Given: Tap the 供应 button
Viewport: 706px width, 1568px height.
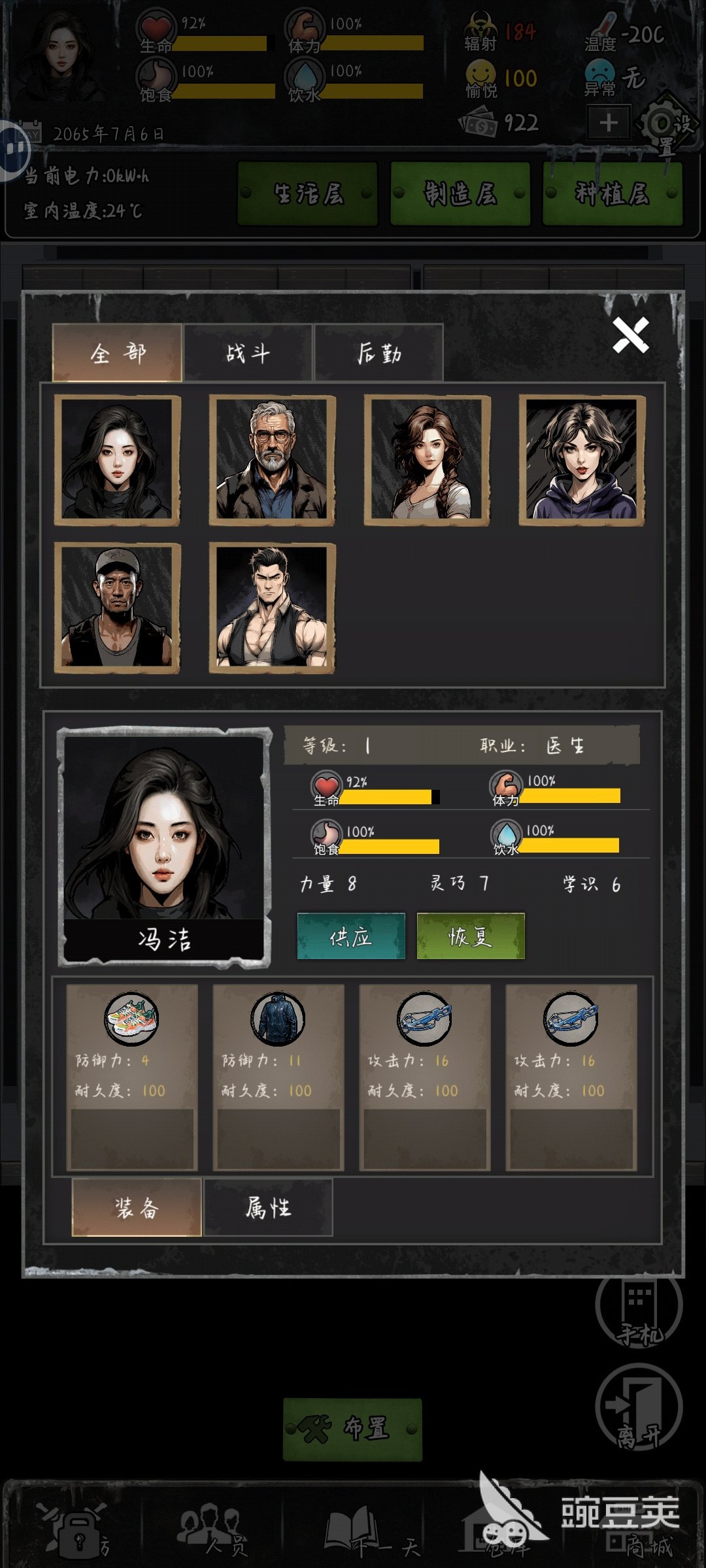Looking at the screenshot, I should coord(351,936).
